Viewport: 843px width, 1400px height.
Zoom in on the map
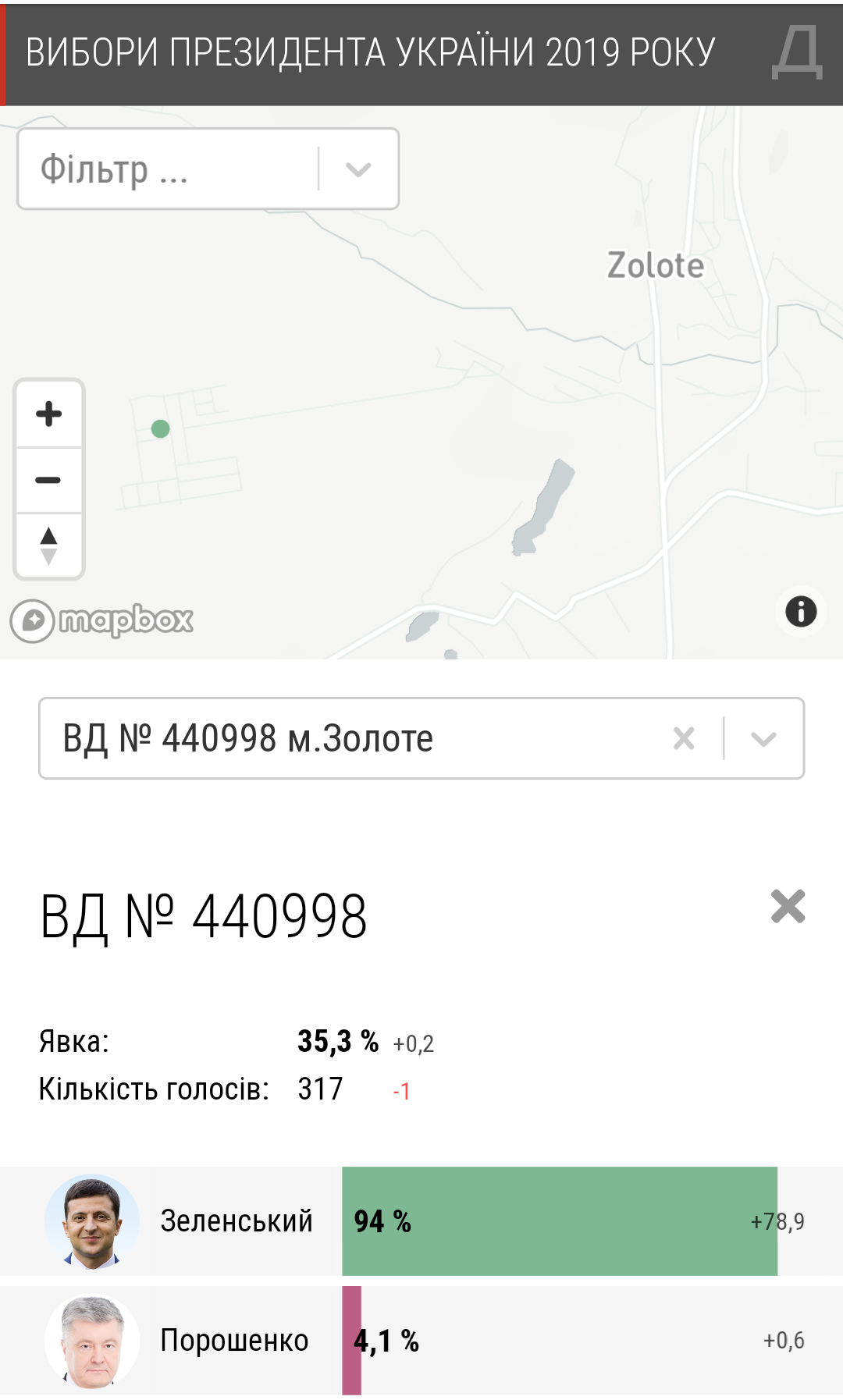49,414
